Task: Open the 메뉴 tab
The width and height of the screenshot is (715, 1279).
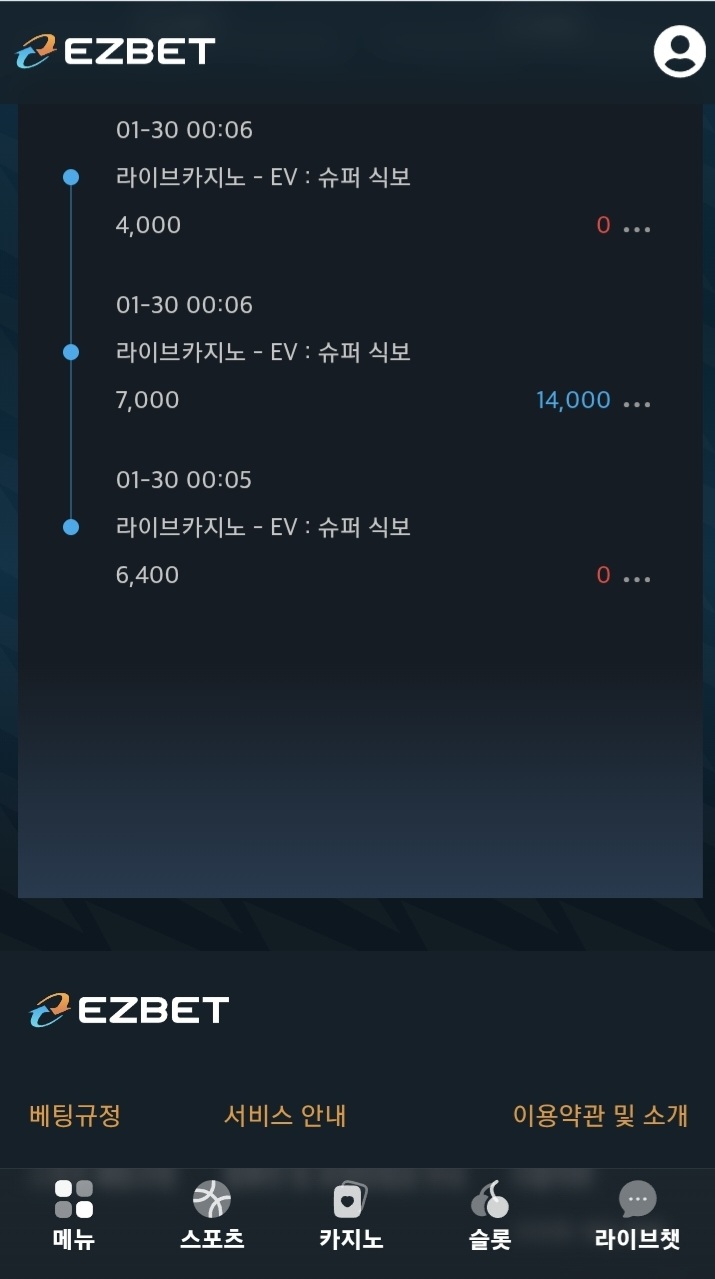Action: pyautogui.click(x=74, y=1214)
